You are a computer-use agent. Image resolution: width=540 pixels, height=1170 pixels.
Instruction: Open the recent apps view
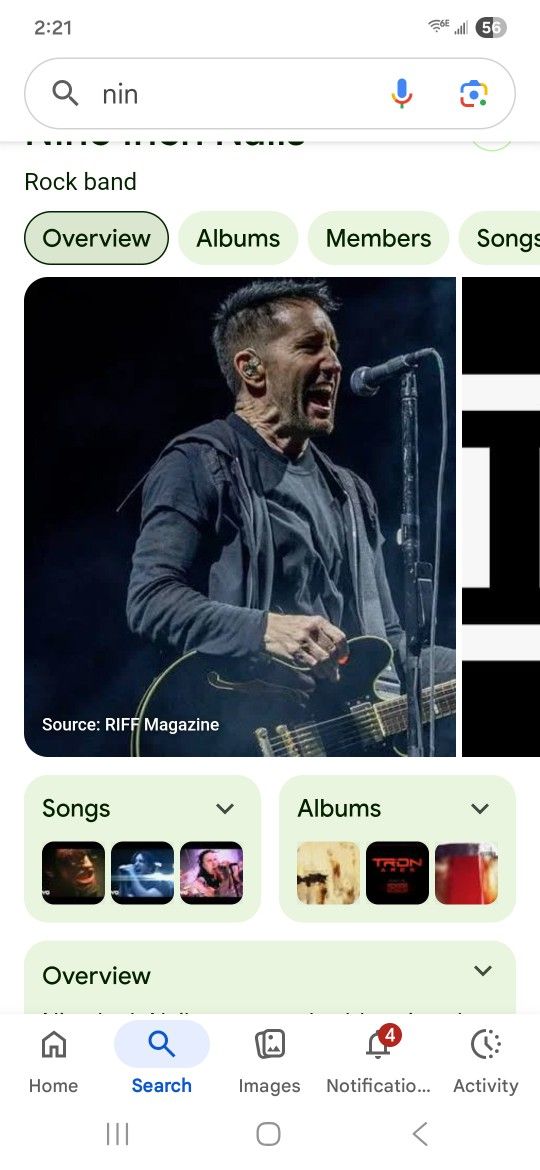(118, 1134)
